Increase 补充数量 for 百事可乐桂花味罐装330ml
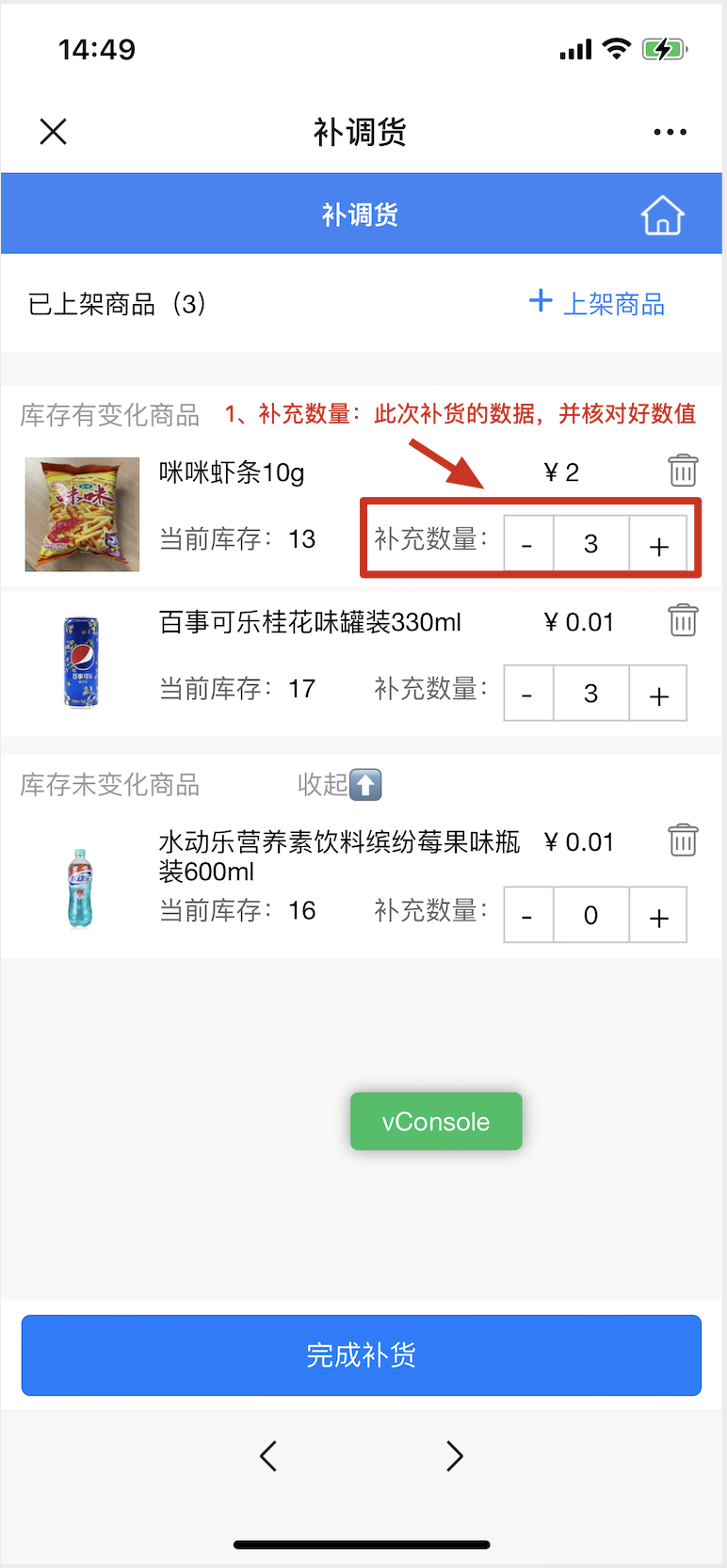The image size is (727, 1568). tap(658, 694)
